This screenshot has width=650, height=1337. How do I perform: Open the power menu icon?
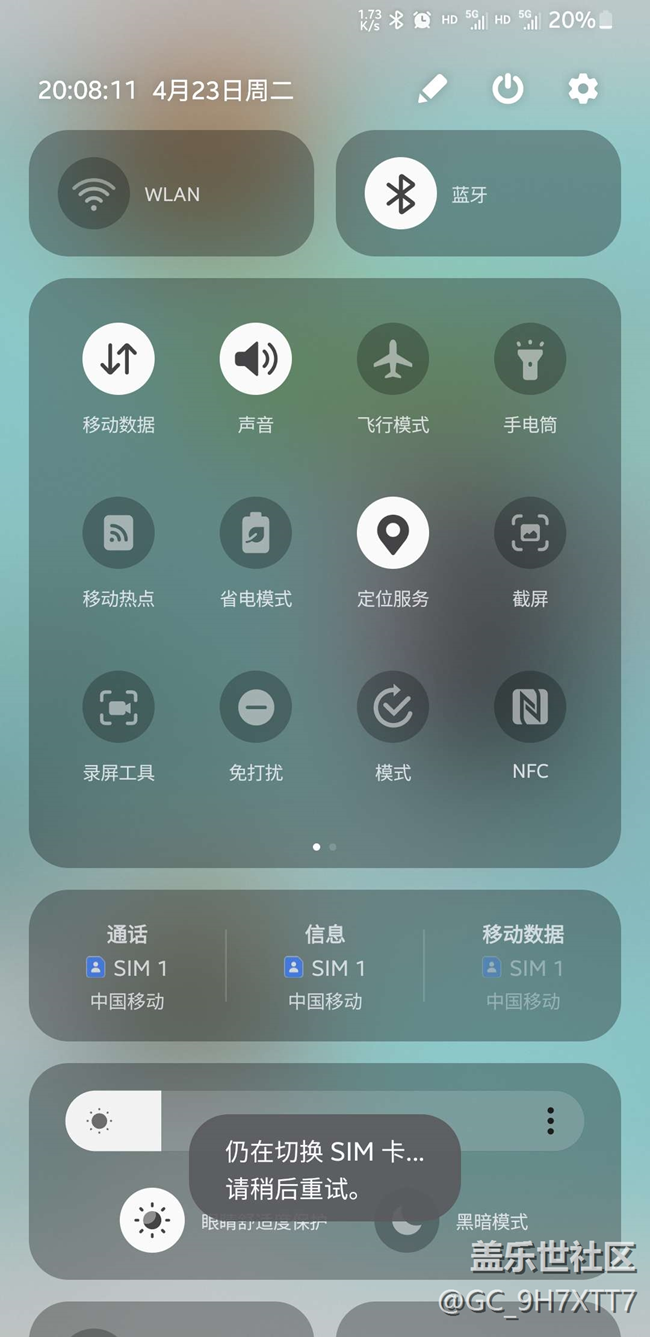pyautogui.click(x=508, y=89)
